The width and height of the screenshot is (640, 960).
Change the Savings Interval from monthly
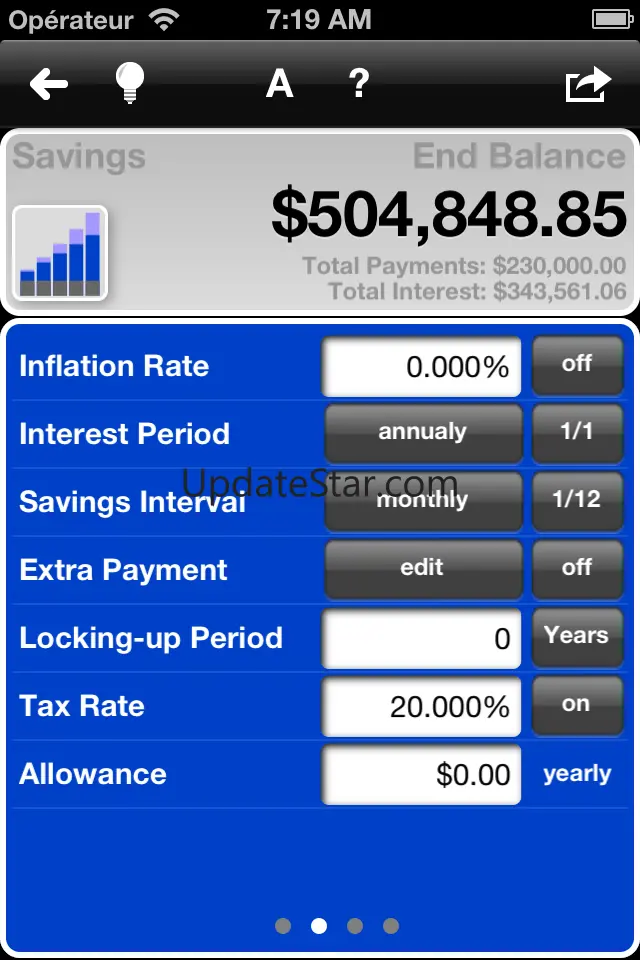tap(422, 501)
